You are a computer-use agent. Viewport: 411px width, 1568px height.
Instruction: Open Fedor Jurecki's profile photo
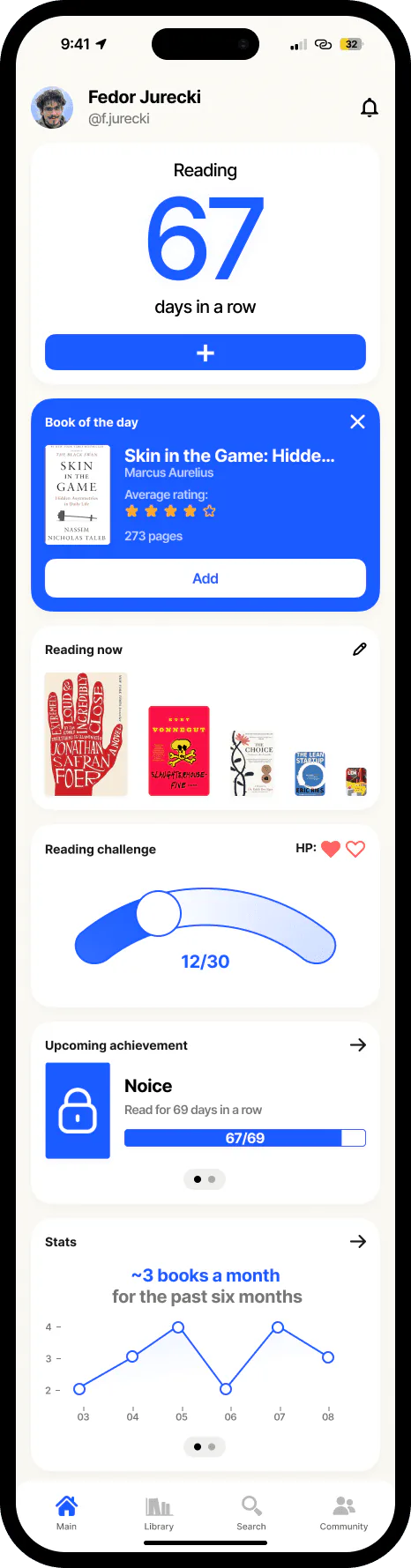[x=52, y=108]
